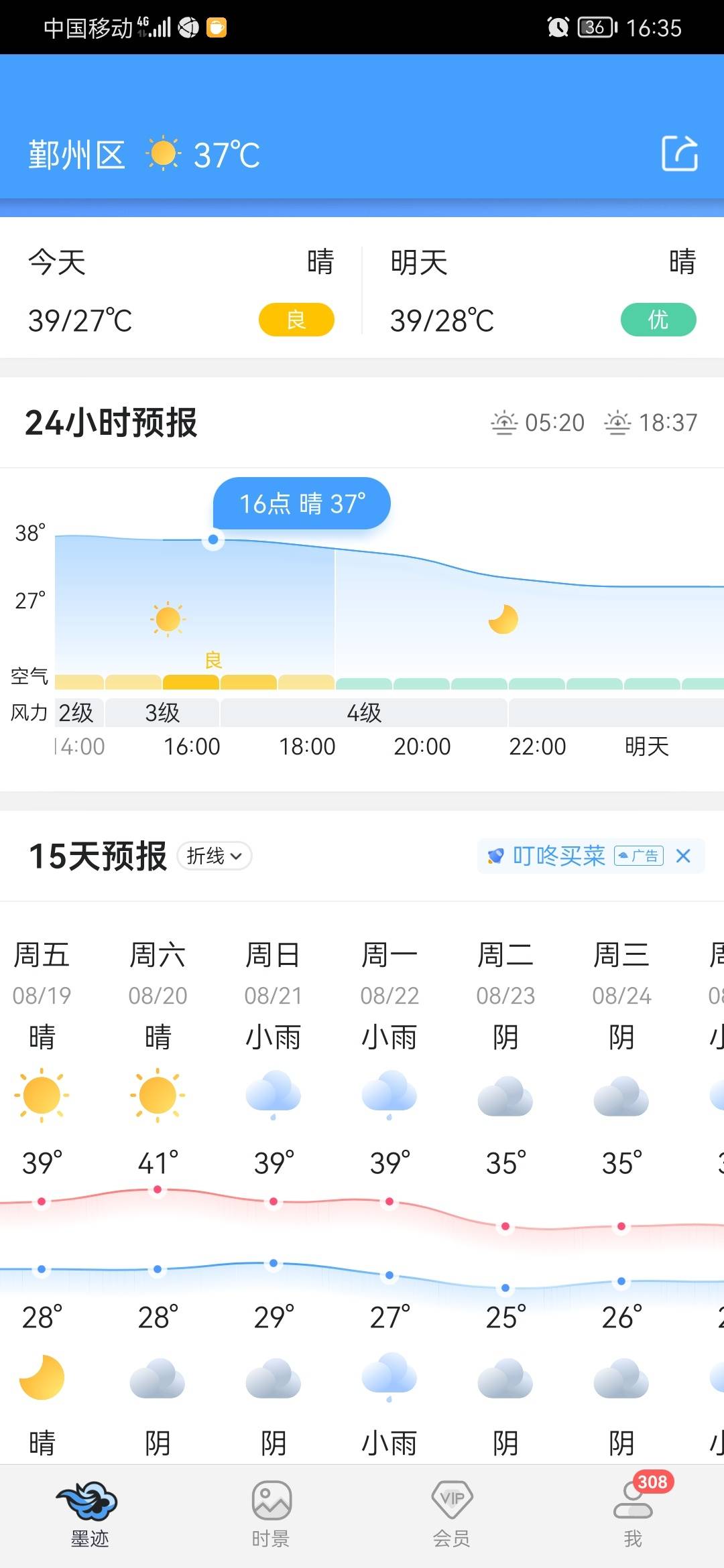Open the 鄞州区 location selector
Screen dimensions: 724x1568
[x=76, y=155]
